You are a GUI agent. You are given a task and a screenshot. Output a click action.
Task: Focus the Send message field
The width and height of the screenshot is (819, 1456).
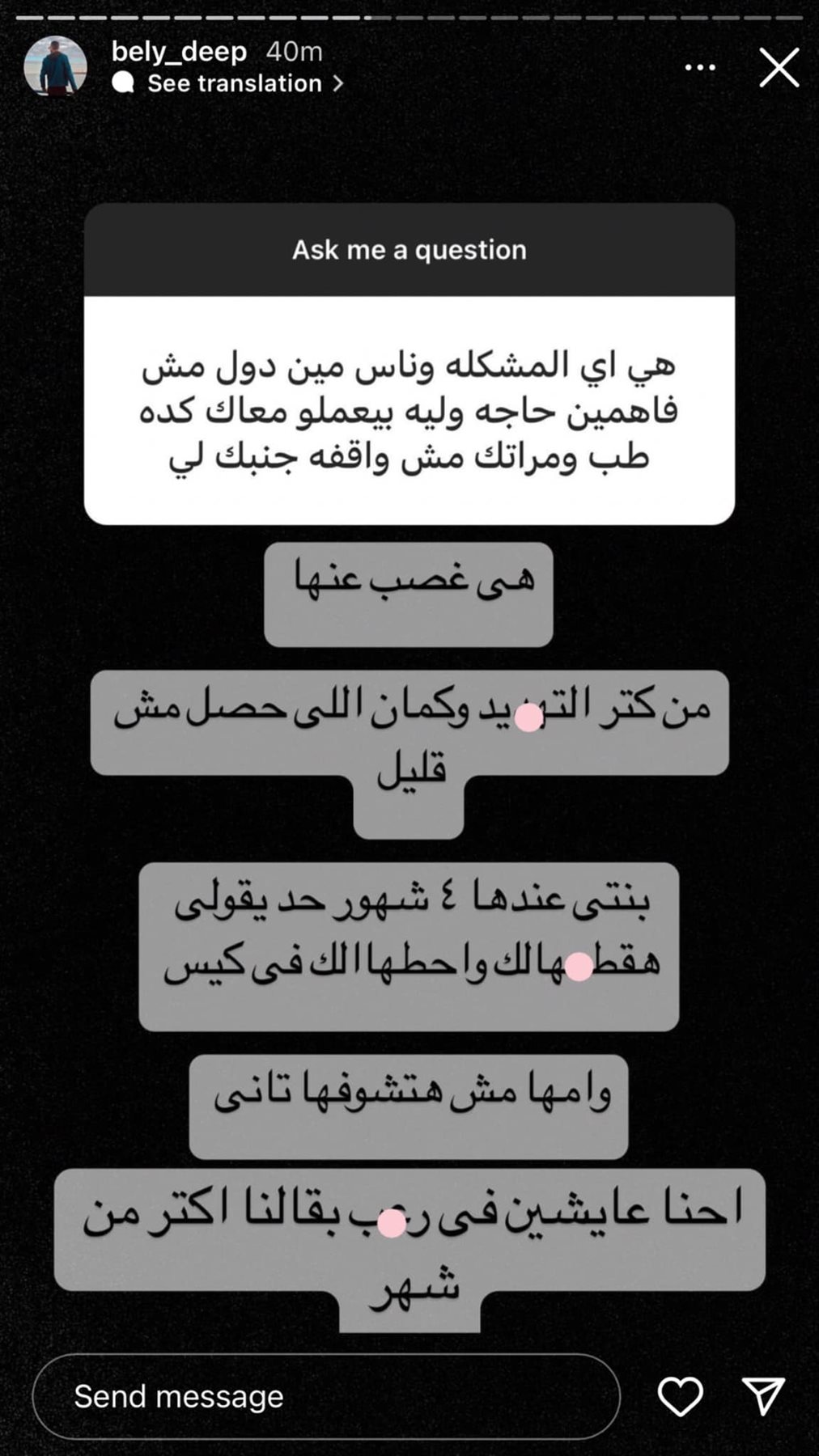tap(325, 1397)
